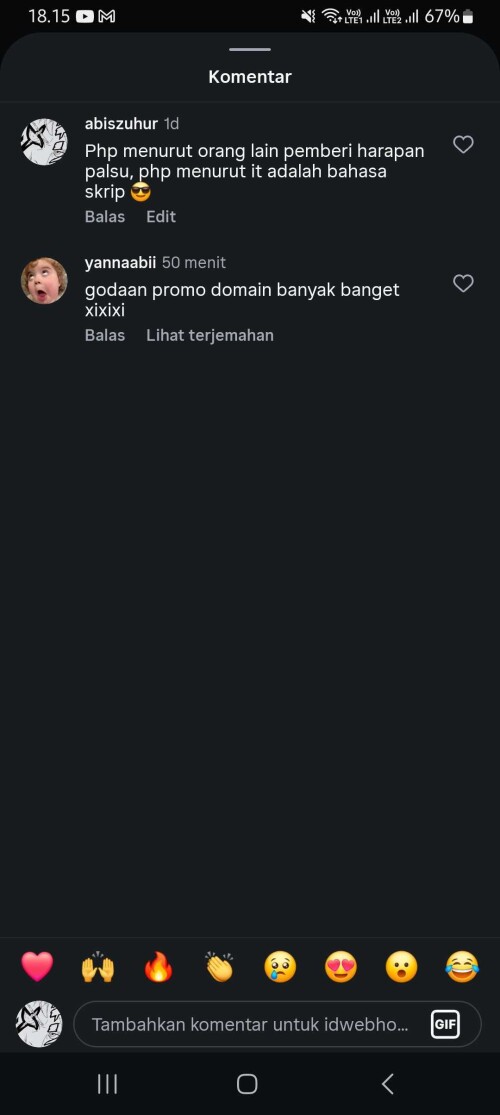Open recent apps from the navigation bar
Viewport: 500px width, 1115px height.
(x=107, y=1084)
